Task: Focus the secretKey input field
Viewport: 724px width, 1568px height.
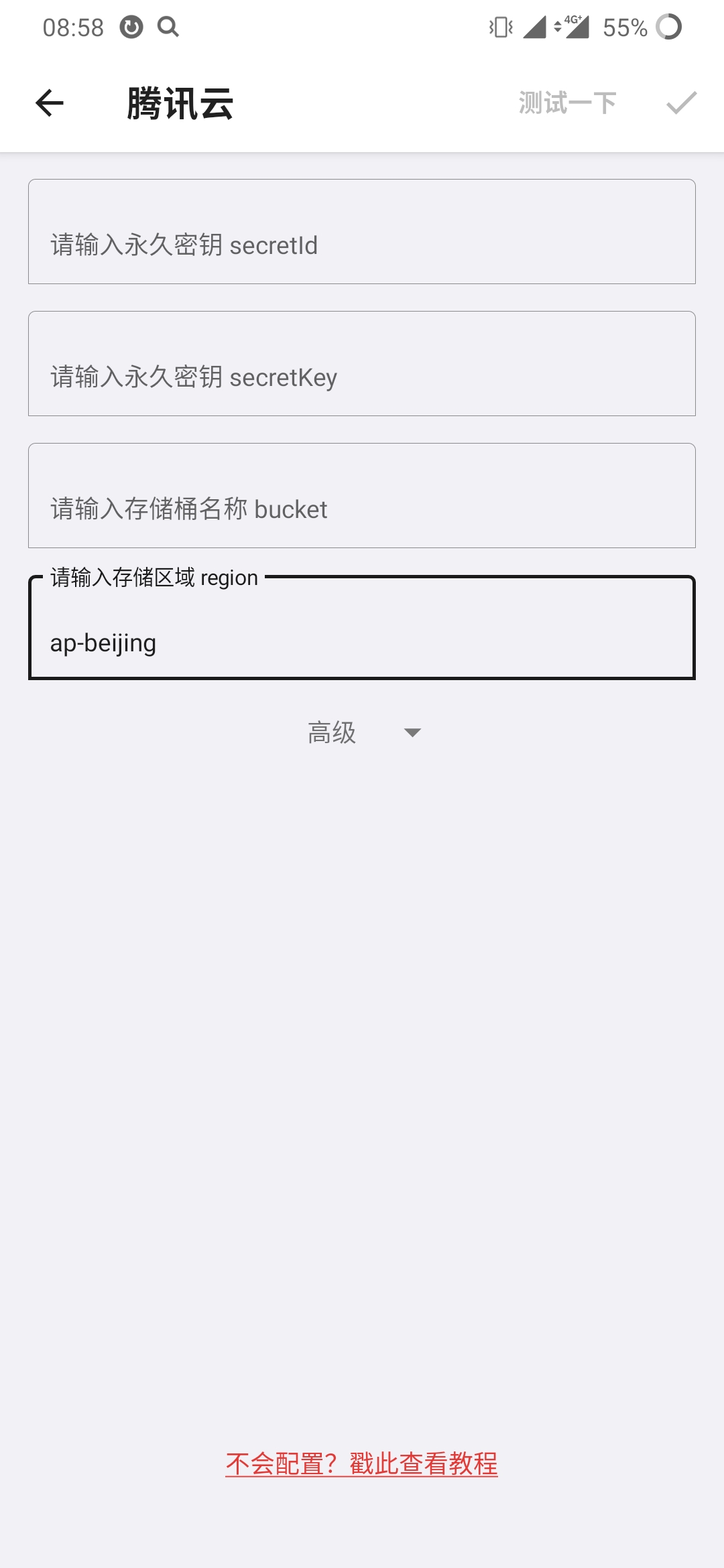Action: coord(362,364)
